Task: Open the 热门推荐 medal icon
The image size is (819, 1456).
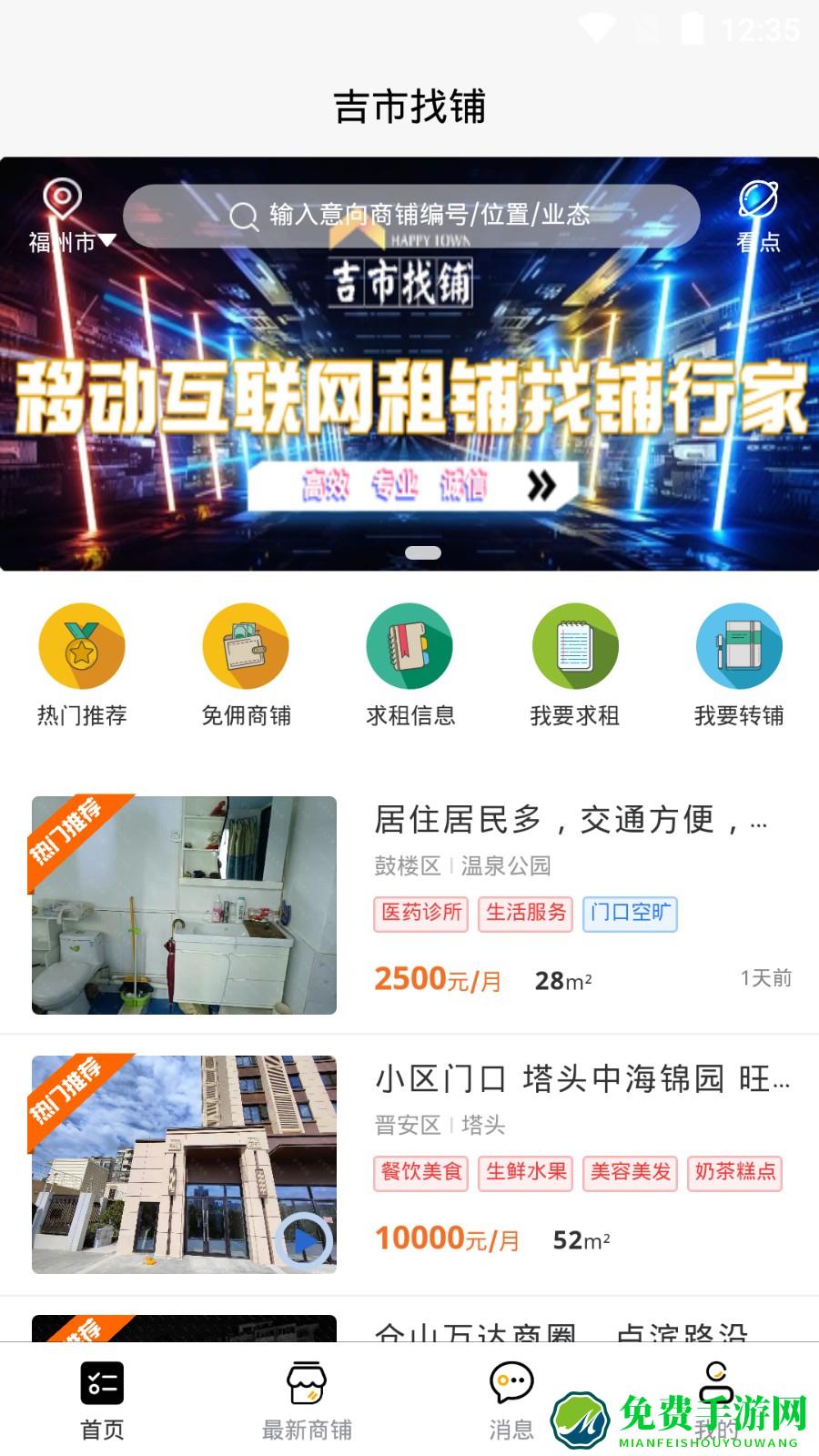Action: point(81,646)
